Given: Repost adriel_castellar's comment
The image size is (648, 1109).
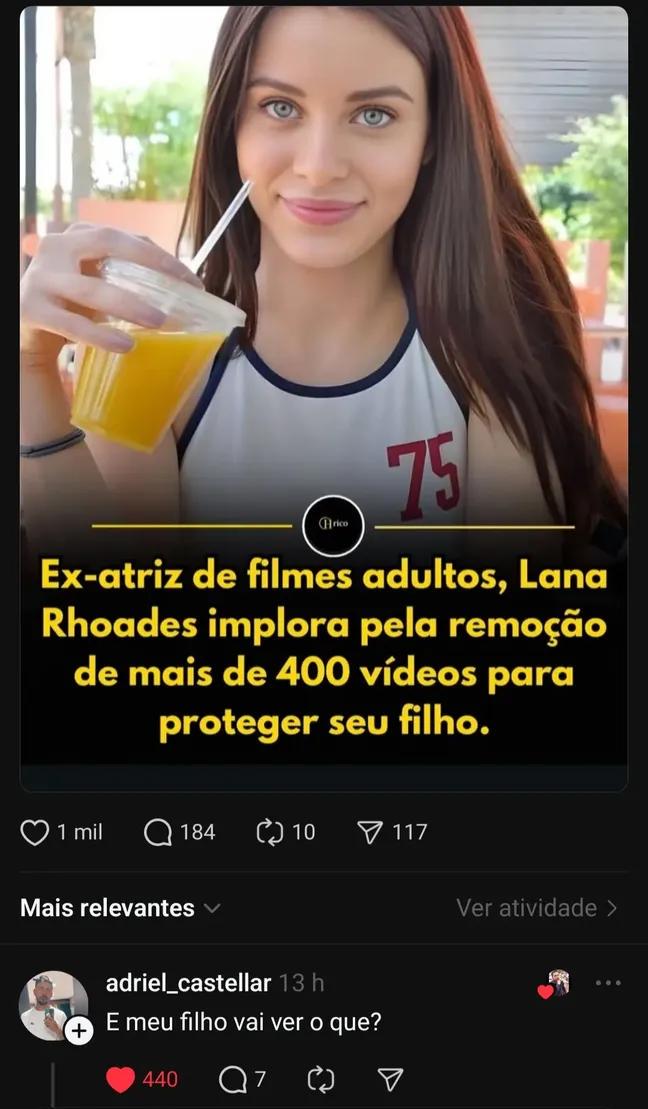Looking at the screenshot, I should pyautogui.click(x=321, y=1079).
